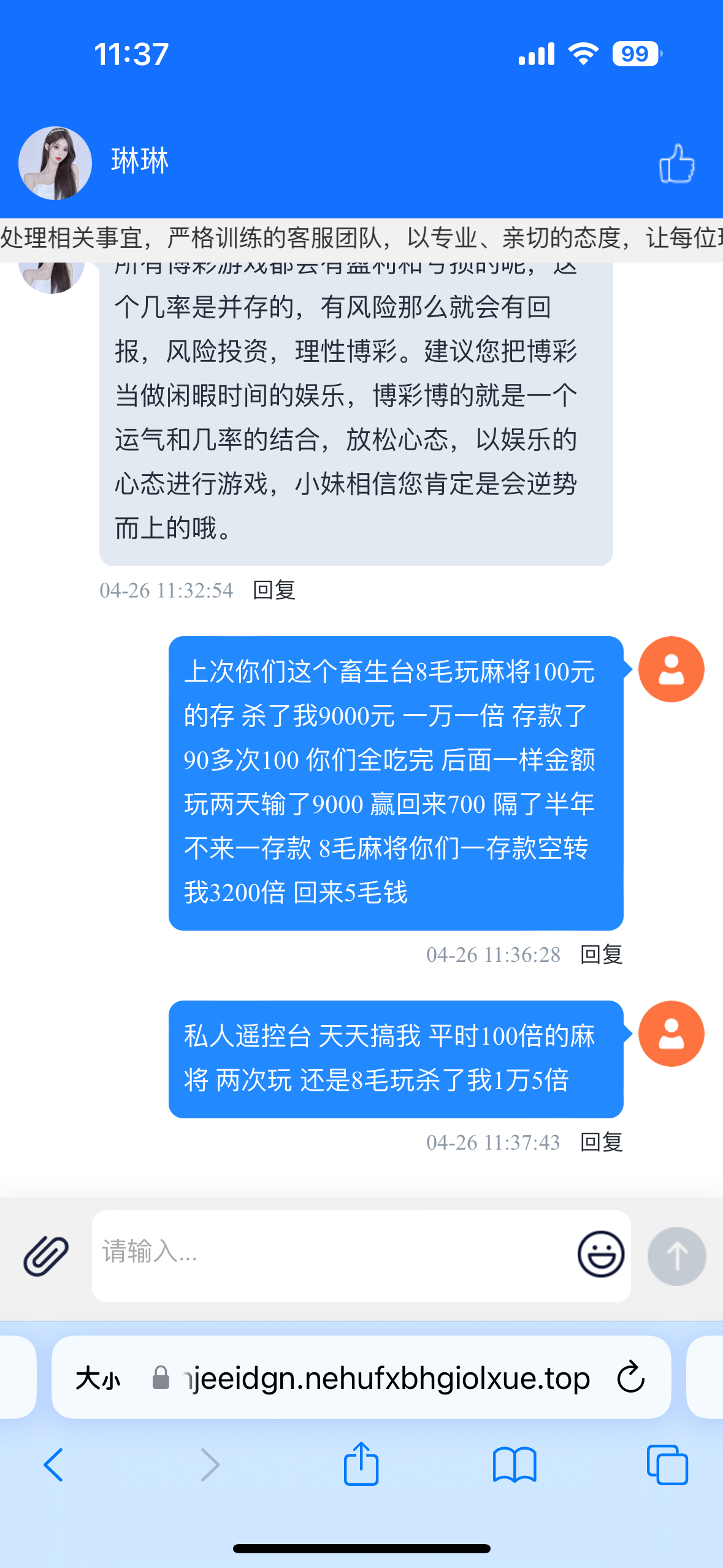This screenshot has width=723, height=1568.
Task: Open the emoji picker
Action: pos(600,1254)
